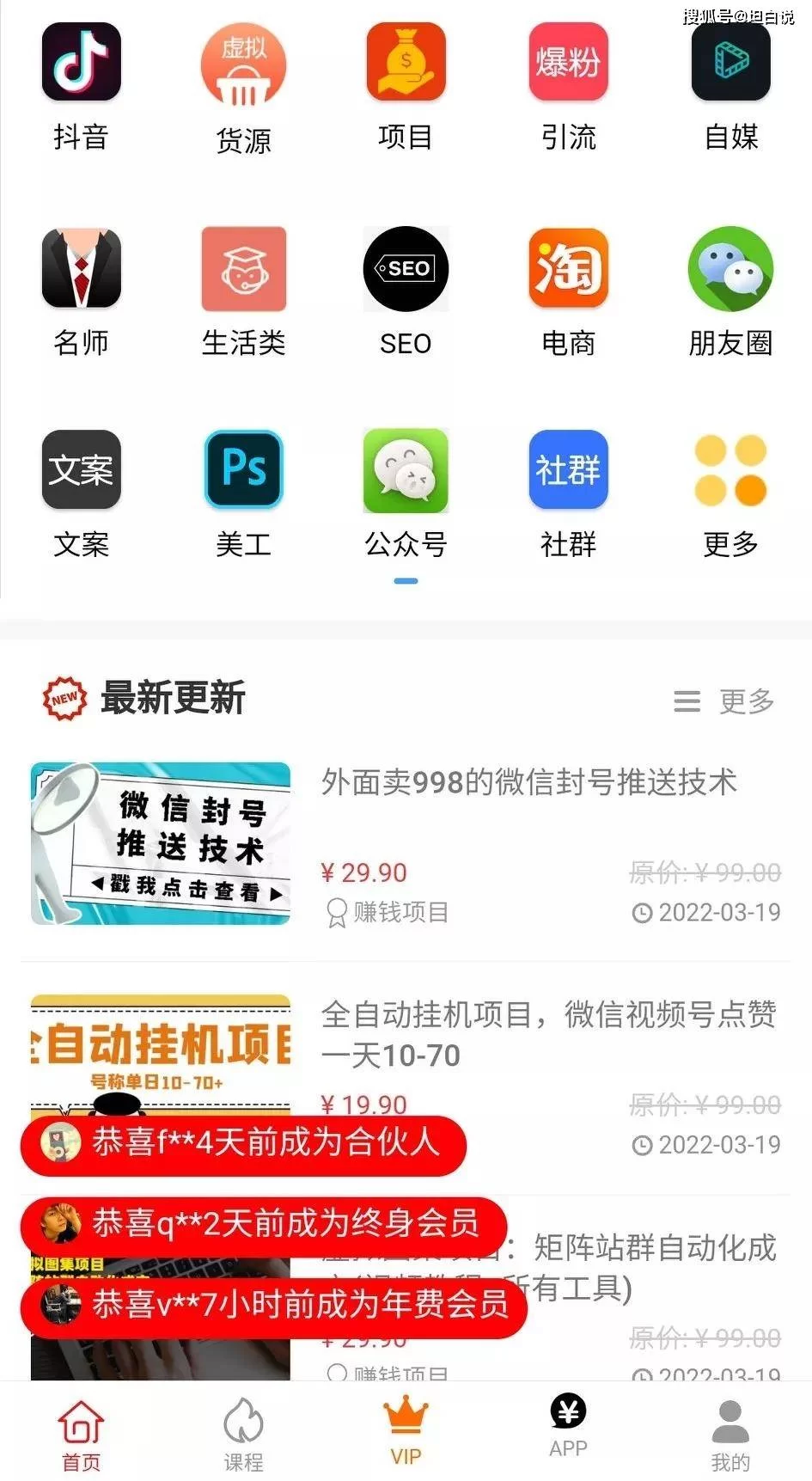The height and width of the screenshot is (1481, 812).
Task: Select the 朋友圈 WeChat category icon
Action: pyautogui.click(x=730, y=269)
